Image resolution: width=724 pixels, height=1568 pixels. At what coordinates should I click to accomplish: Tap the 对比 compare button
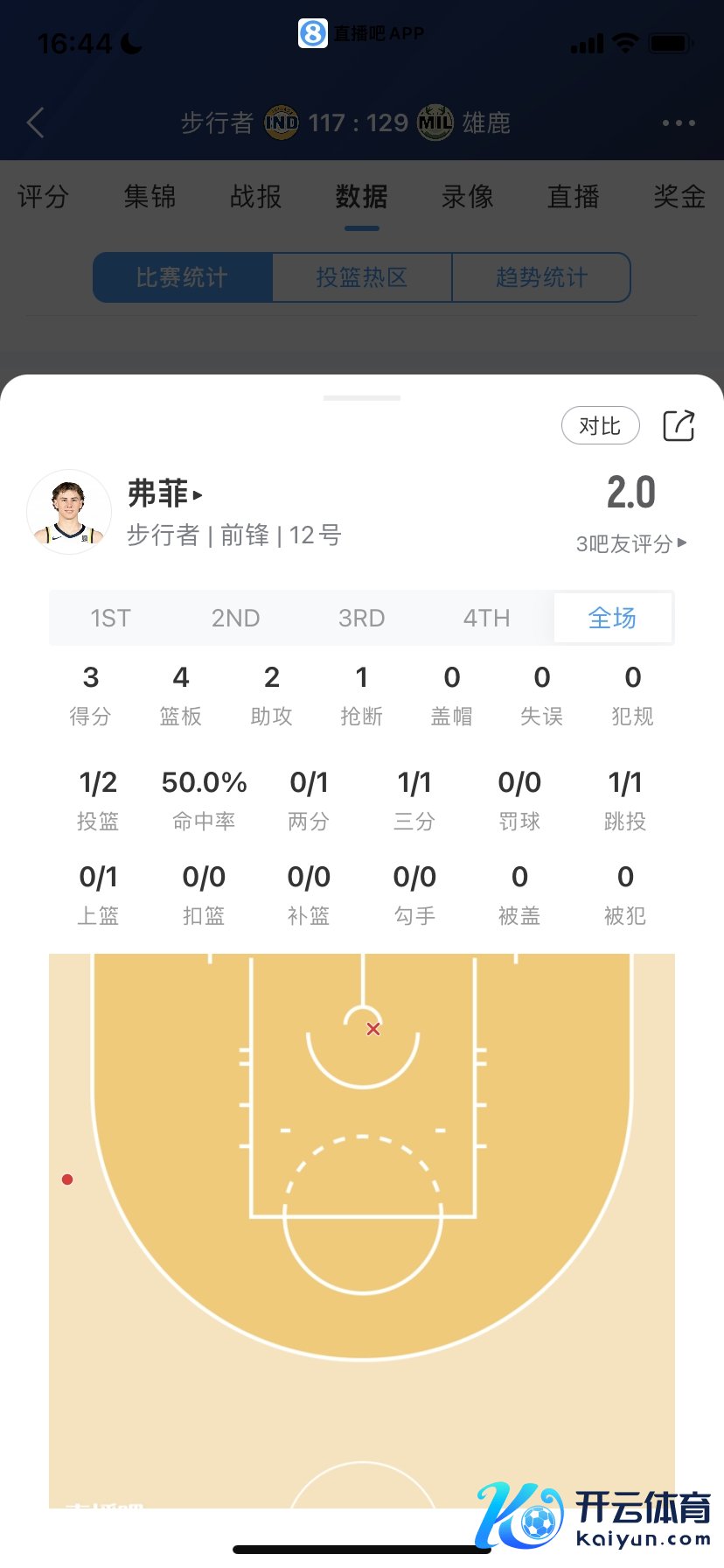(600, 426)
